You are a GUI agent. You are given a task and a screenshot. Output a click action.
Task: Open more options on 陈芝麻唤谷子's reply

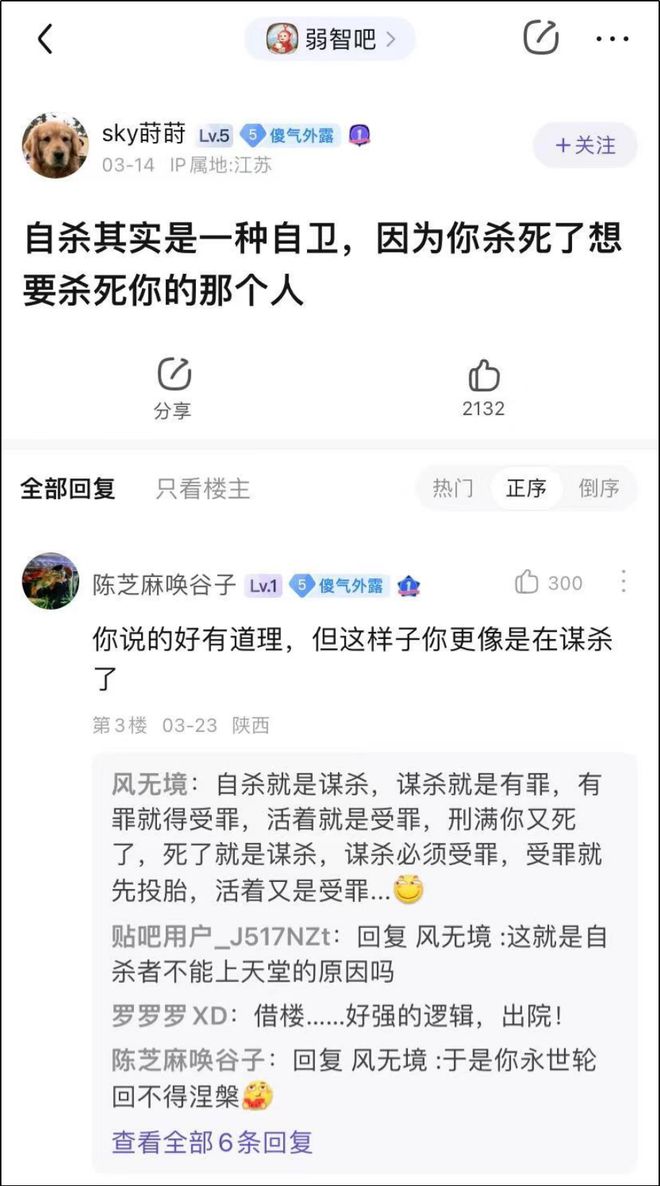coord(623,582)
